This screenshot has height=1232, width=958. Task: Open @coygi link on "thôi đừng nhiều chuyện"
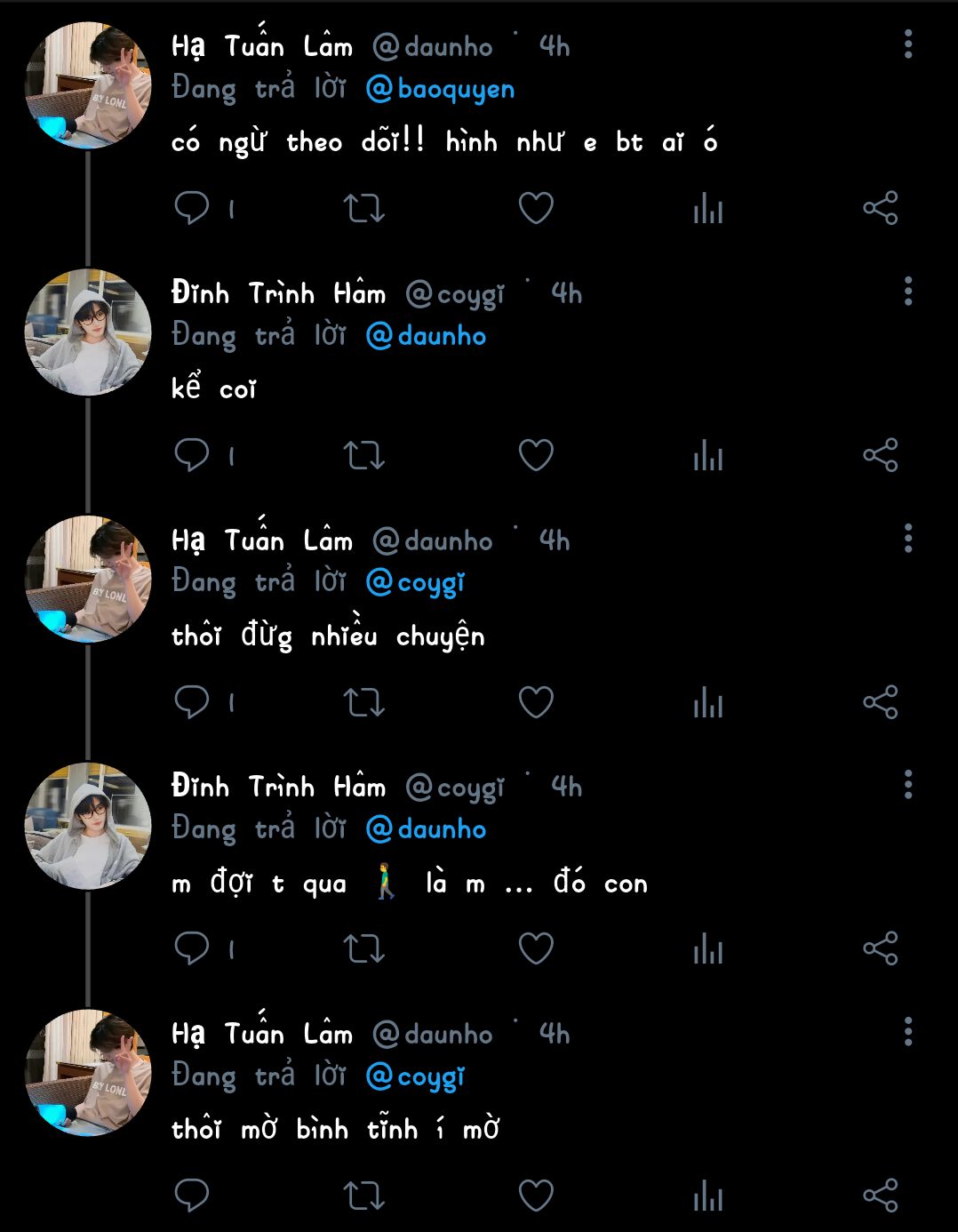click(415, 583)
